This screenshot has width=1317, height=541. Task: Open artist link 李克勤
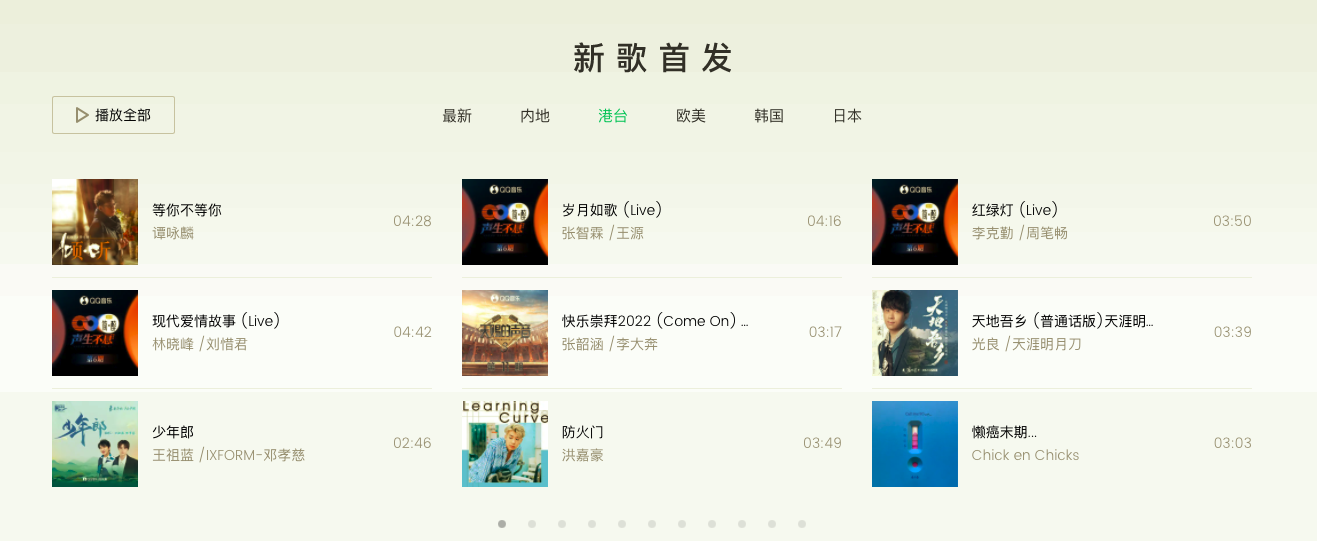(x=992, y=233)
